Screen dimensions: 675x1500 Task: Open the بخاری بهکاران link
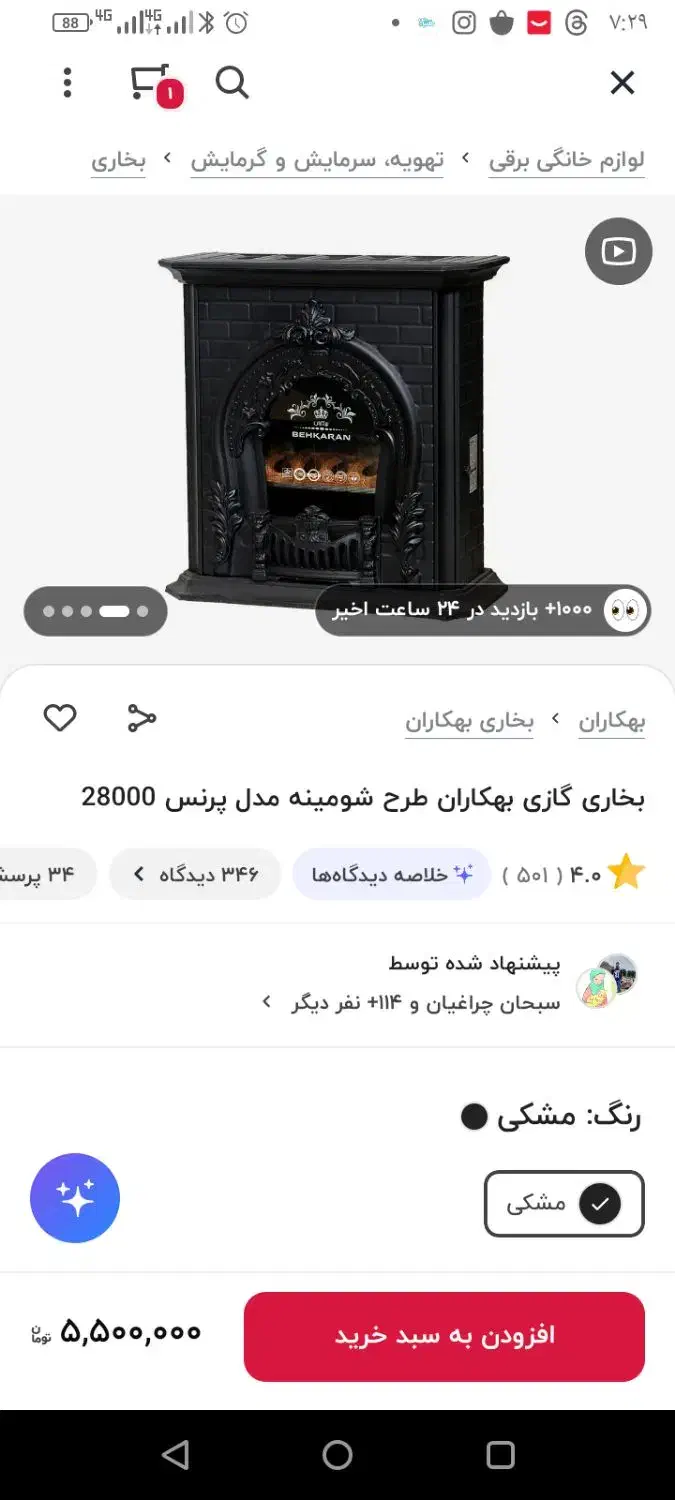pos(469,721)
